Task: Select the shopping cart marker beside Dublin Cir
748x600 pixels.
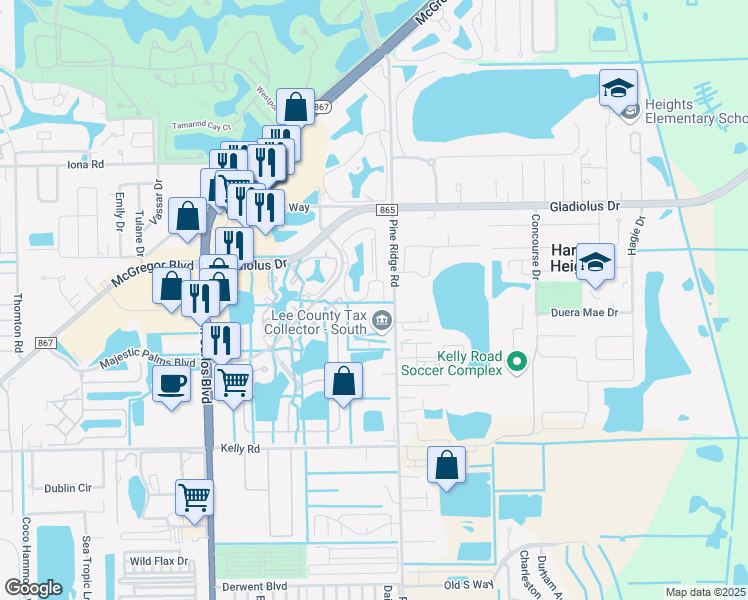Action: tap(194, 497)
